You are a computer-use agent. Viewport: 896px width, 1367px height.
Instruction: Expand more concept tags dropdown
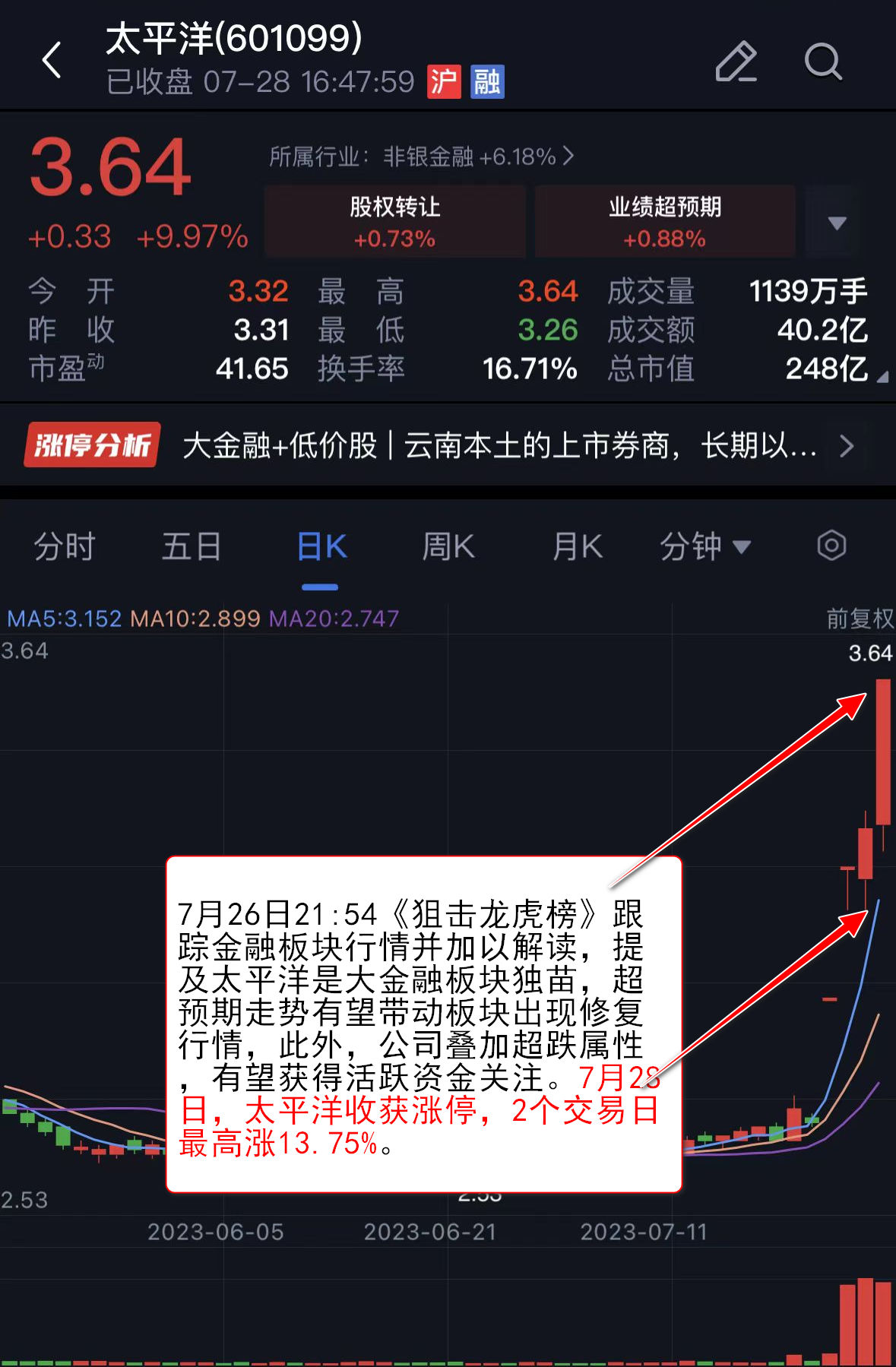tap(837, 223)
